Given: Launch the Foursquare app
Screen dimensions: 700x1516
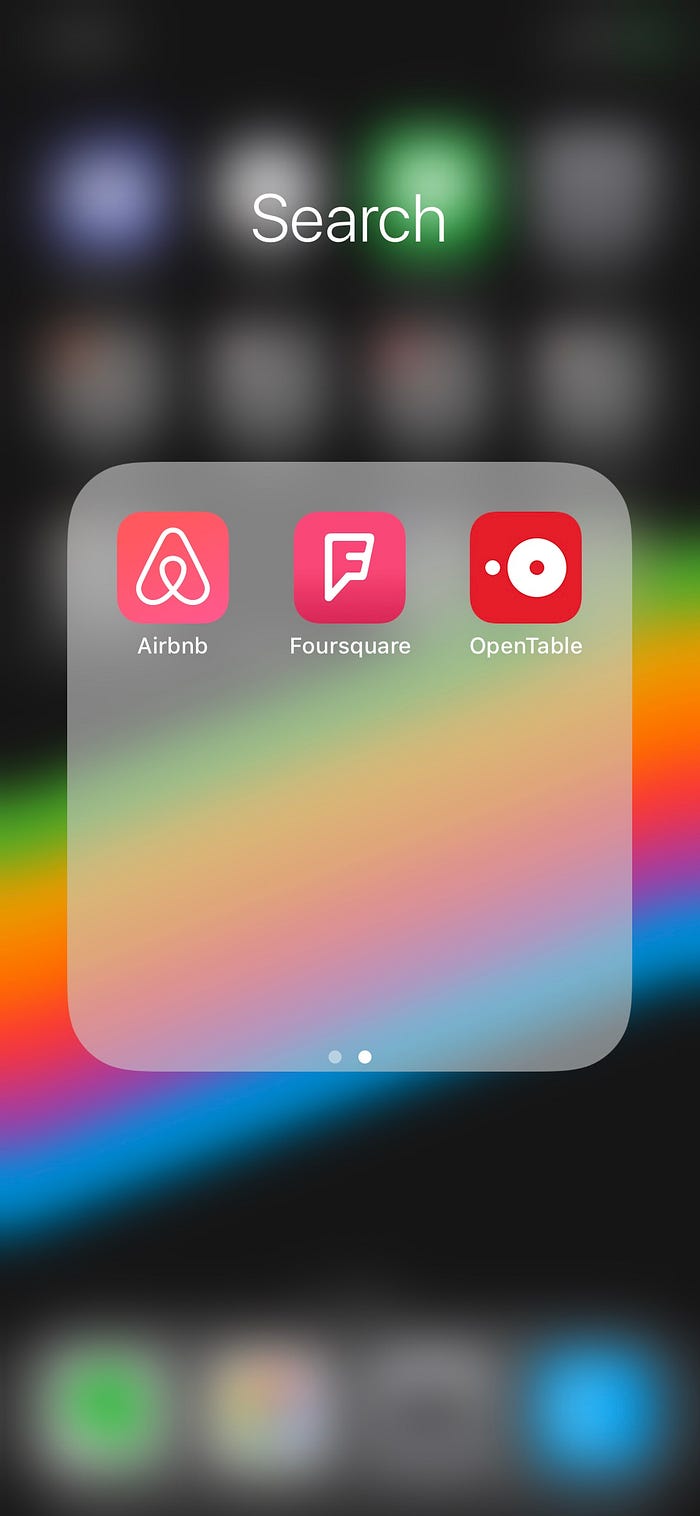Looking at the screenshot, I should coord(349,567).
